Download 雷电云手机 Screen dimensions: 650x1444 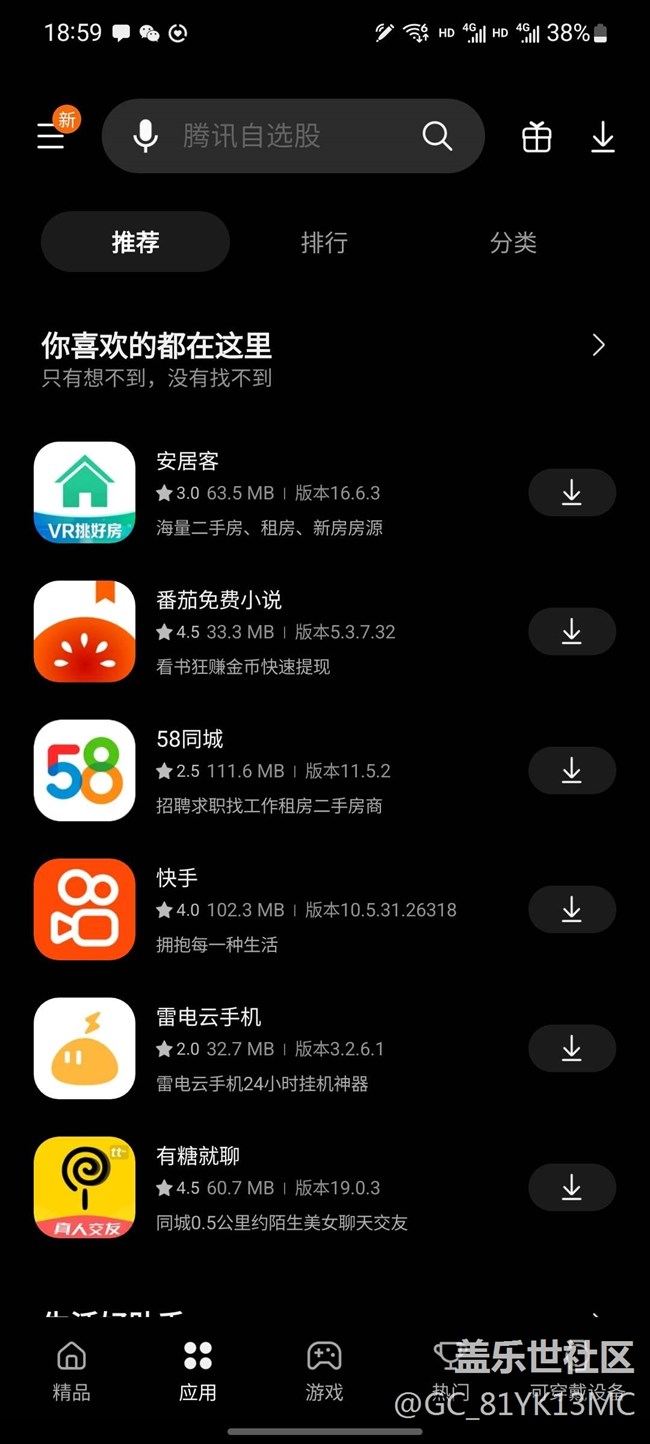click(x=571, y=1048)
